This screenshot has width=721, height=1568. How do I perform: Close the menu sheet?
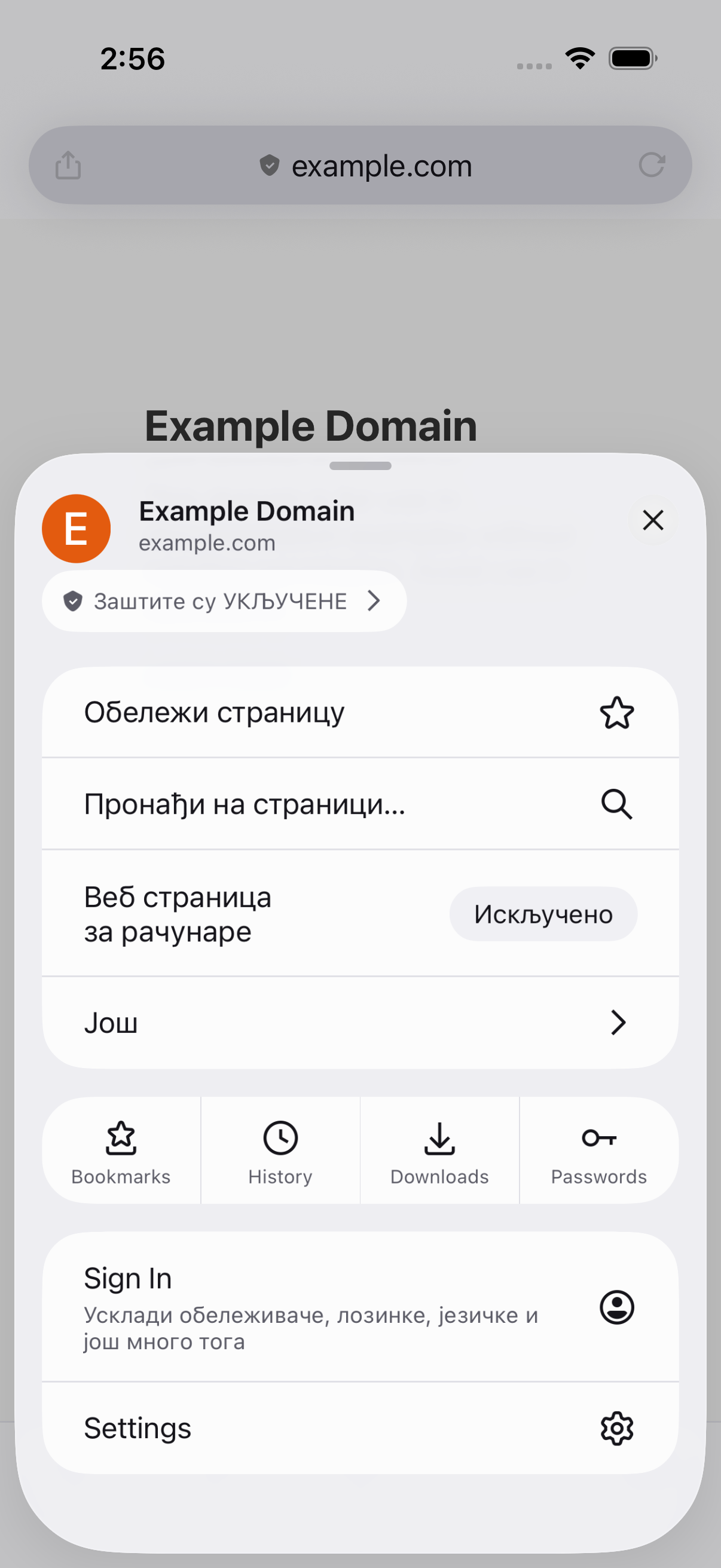click(653, 520)
